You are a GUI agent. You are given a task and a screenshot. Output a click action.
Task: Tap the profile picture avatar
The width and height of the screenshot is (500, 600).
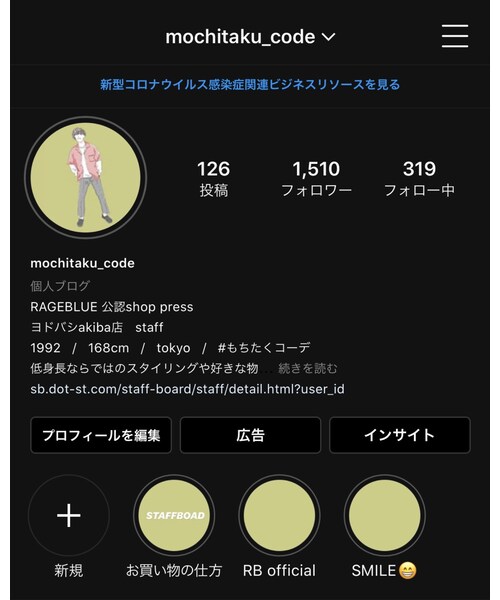[x=86, y=178]
